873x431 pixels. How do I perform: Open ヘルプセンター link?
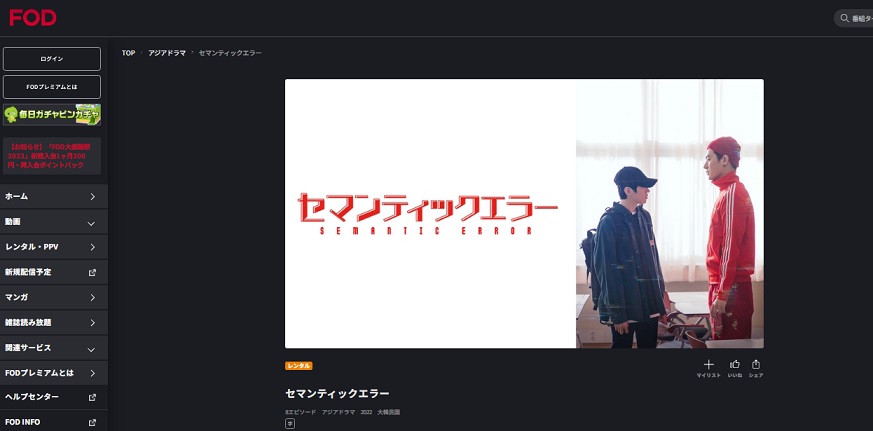click(x=52, y=397)
